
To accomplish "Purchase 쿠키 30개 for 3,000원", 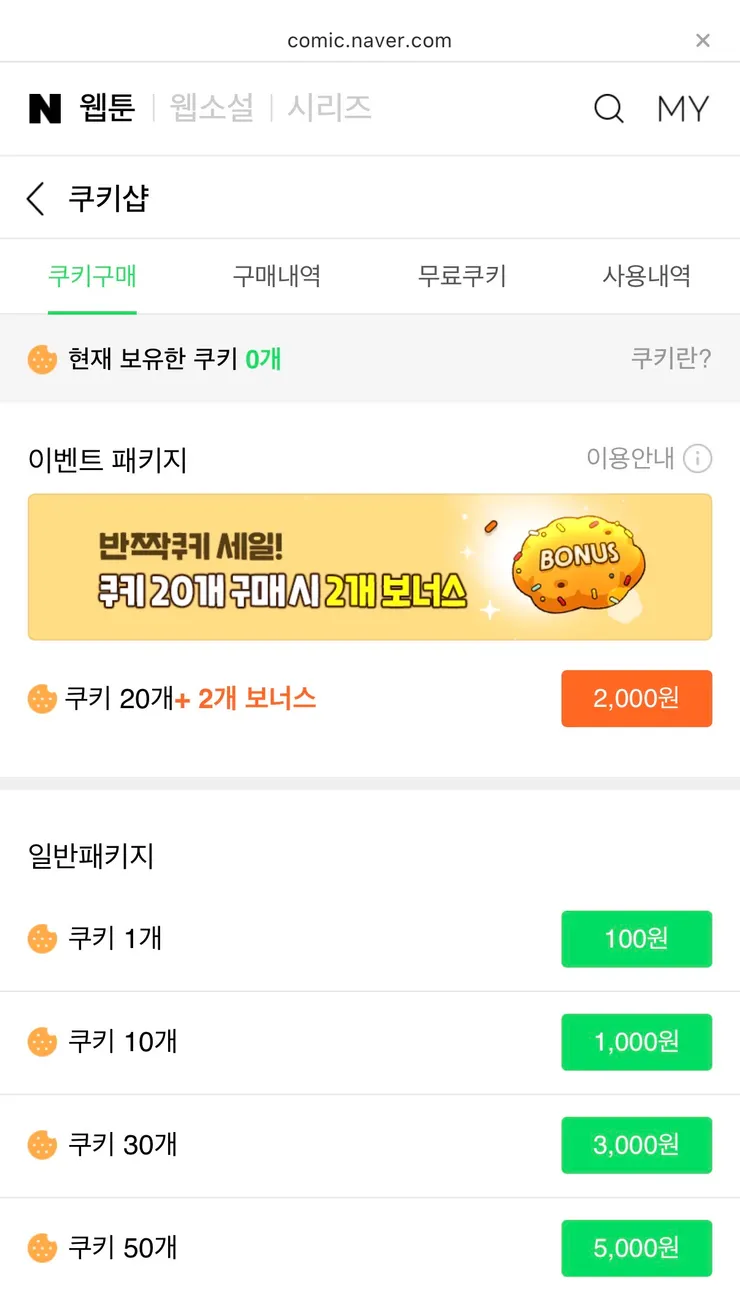I will 636,1145.
